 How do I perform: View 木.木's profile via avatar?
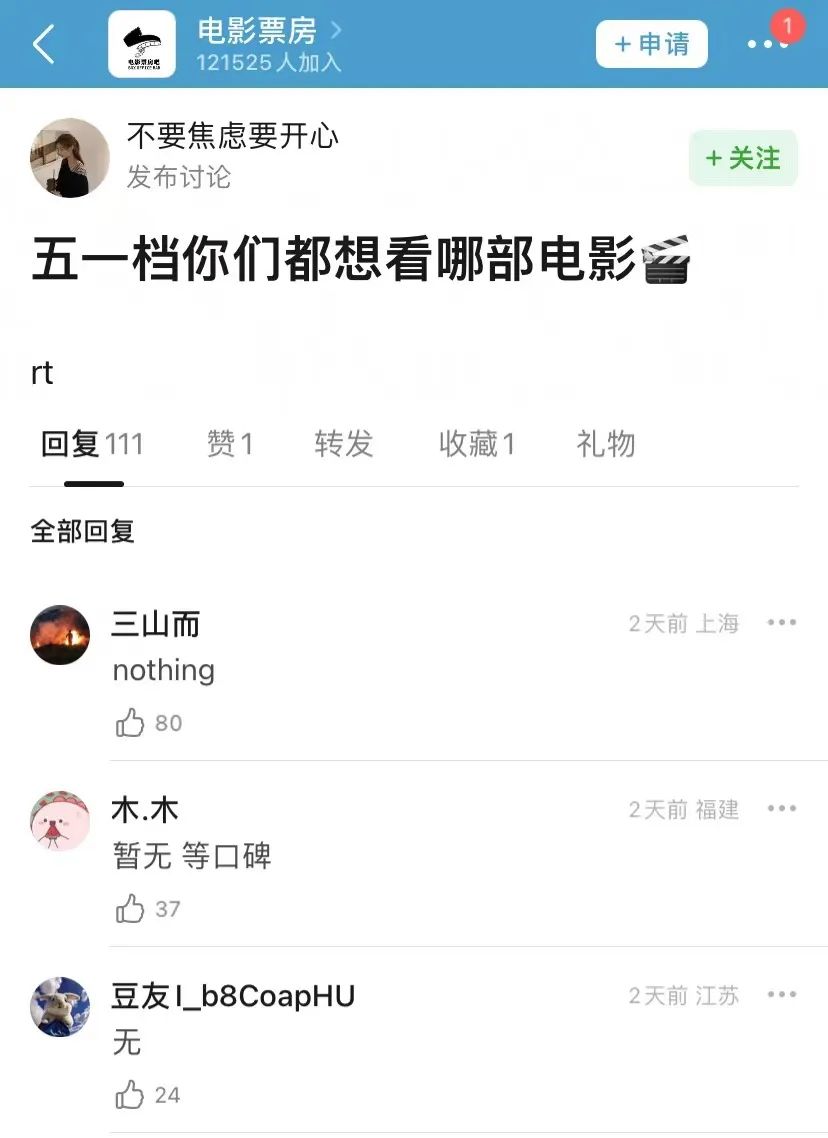[x=60, y=821]
